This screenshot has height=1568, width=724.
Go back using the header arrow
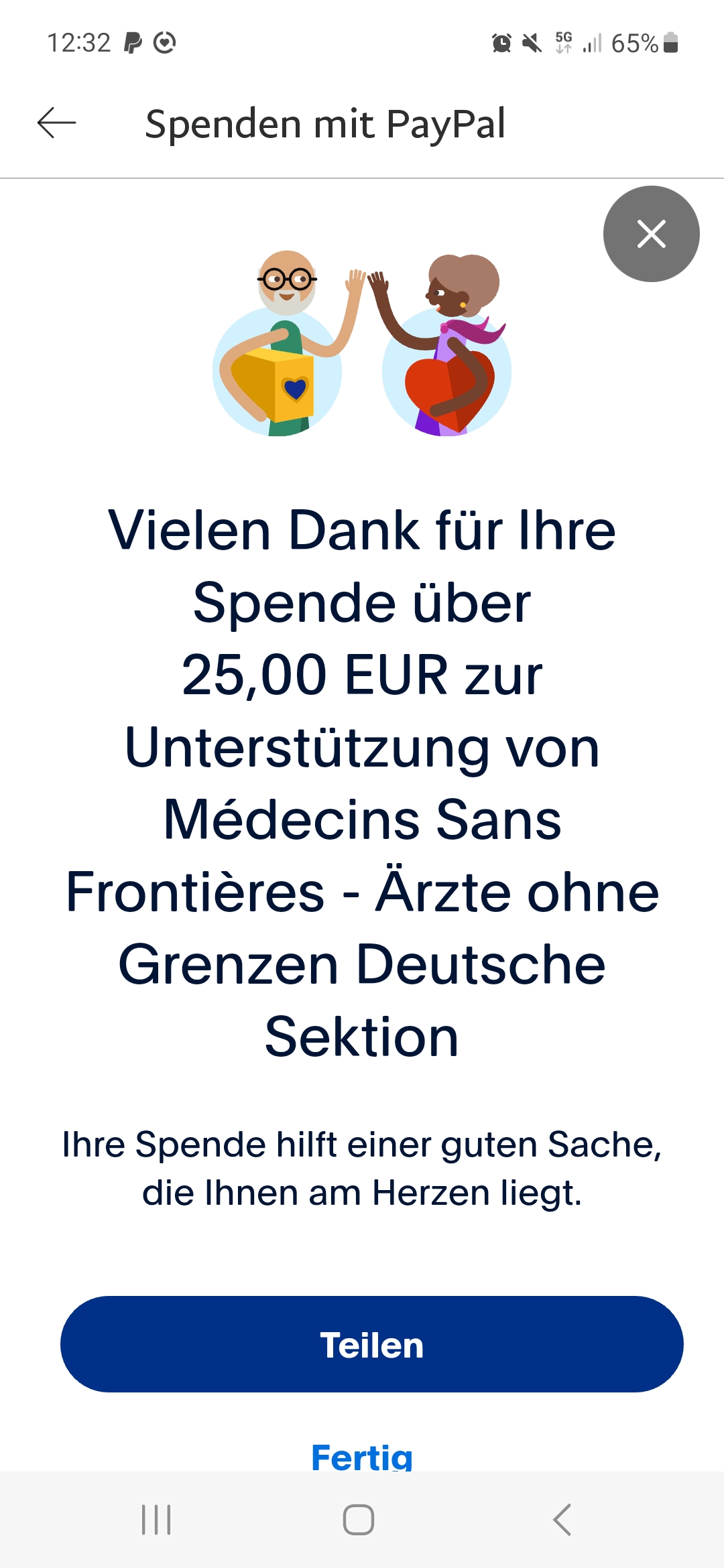coord(57,123)
